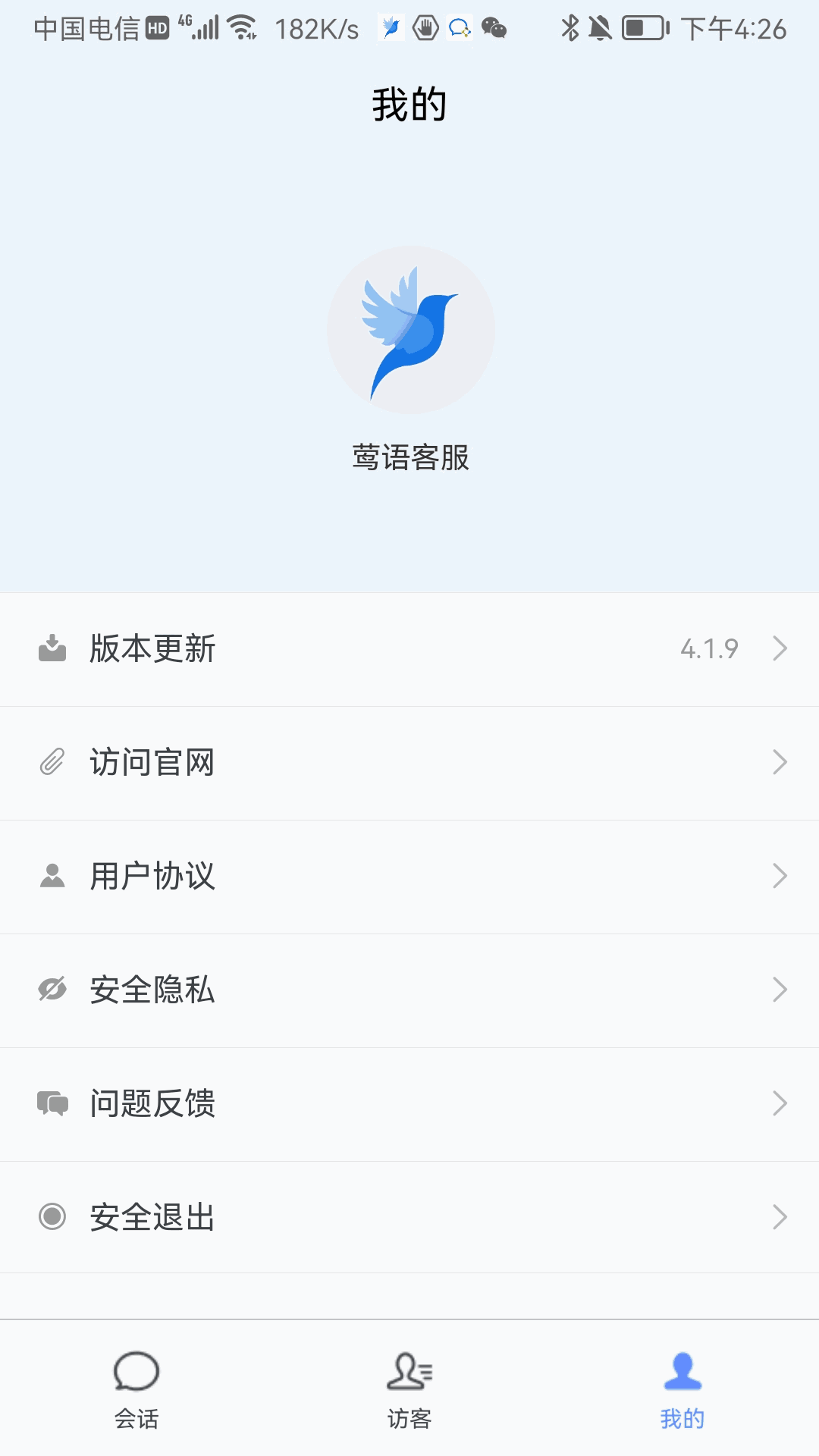Tap the 4.1.9 version number
Image resolution: width=819 pixels, height=1456 pixels.
click(708, 648)
